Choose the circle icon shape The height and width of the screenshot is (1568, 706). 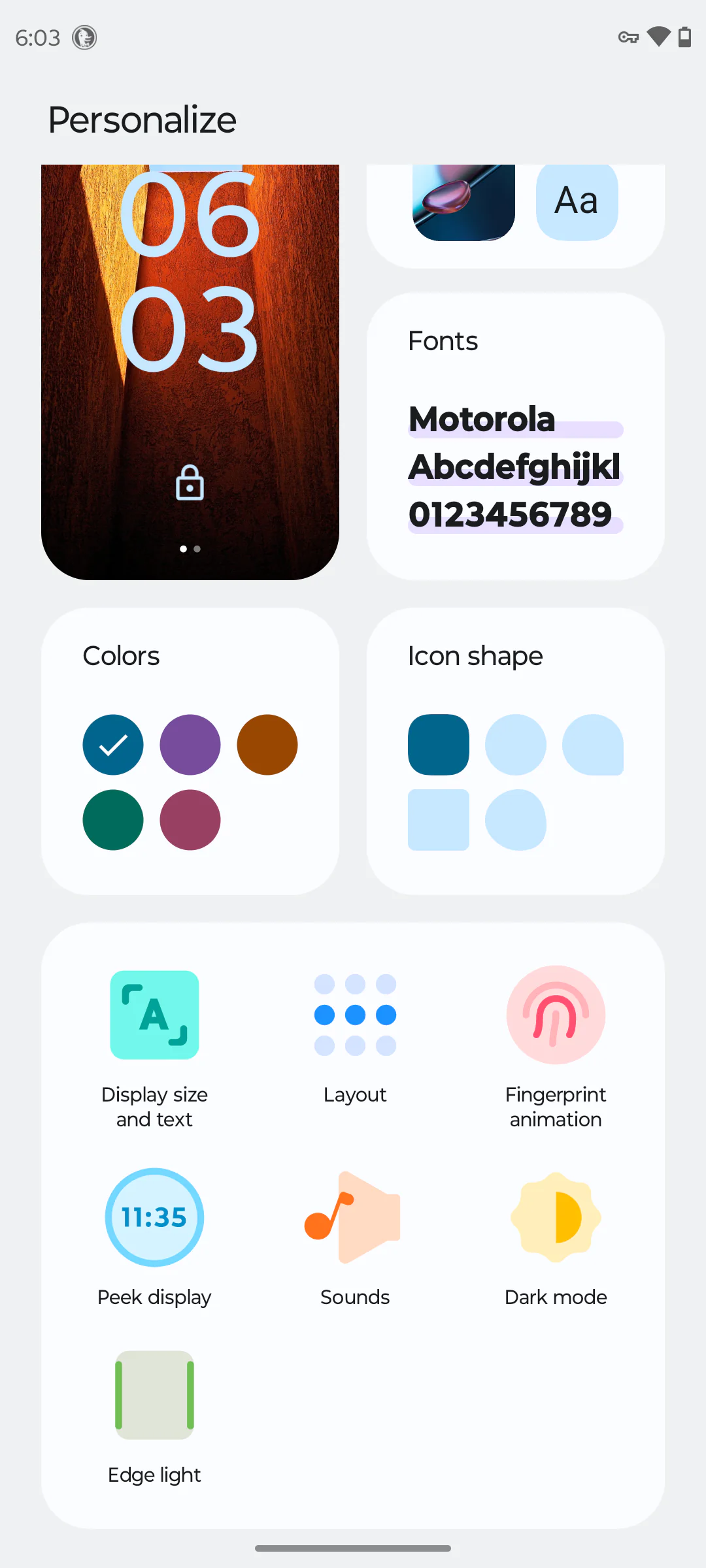pos(516,745)
